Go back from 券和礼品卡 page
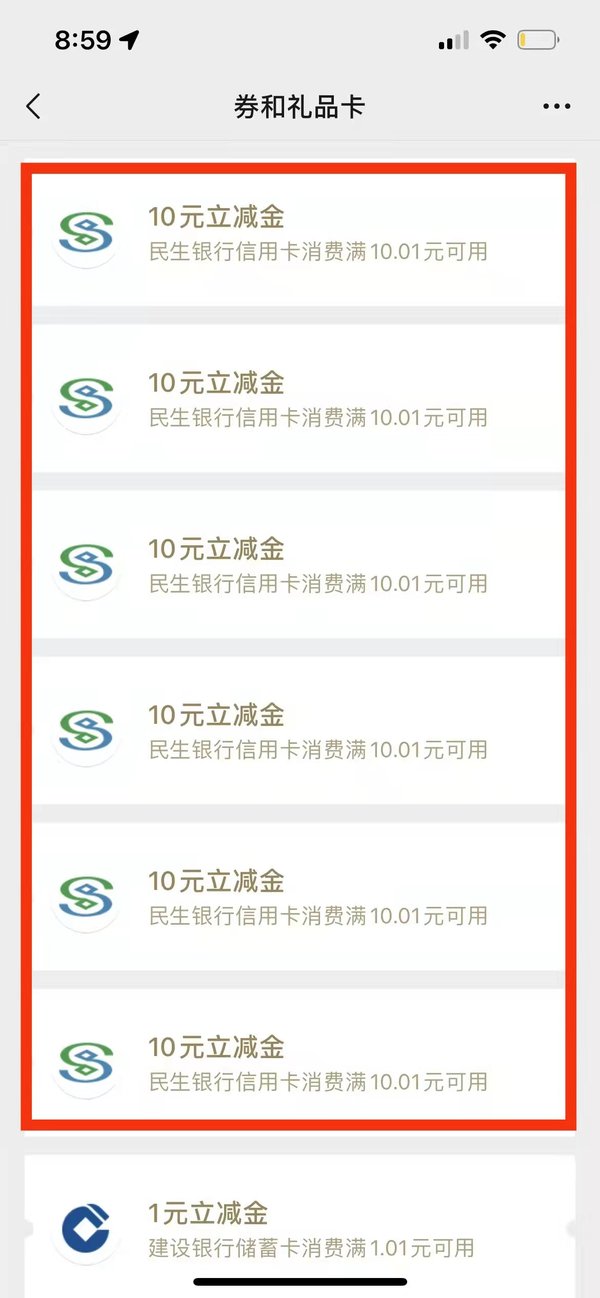This screenshot has width=600, height=1298. pos(34,107)
